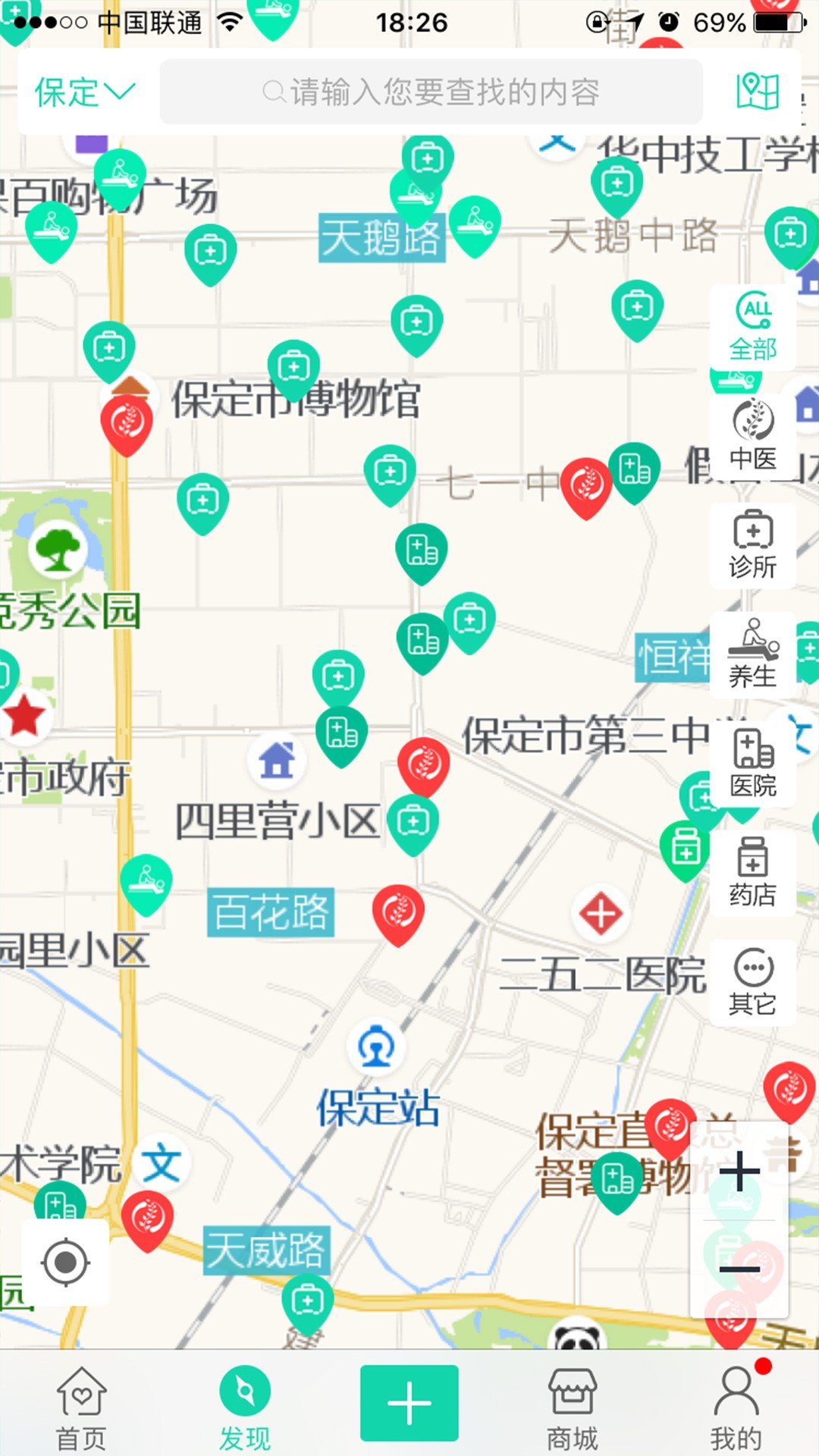Recenter map to my location
Screen dimensions: 819x1456
tap(66, 1263)
